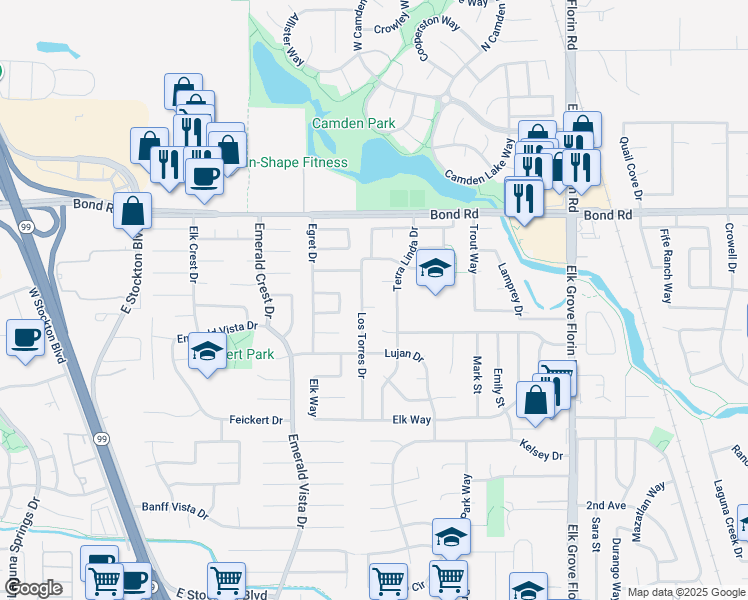Image resolution: width=748 pixels, height=600 pixels.
Task: Tap the coffee cup marker by W Stockton Blvd
Action: [x=25, y=338]
